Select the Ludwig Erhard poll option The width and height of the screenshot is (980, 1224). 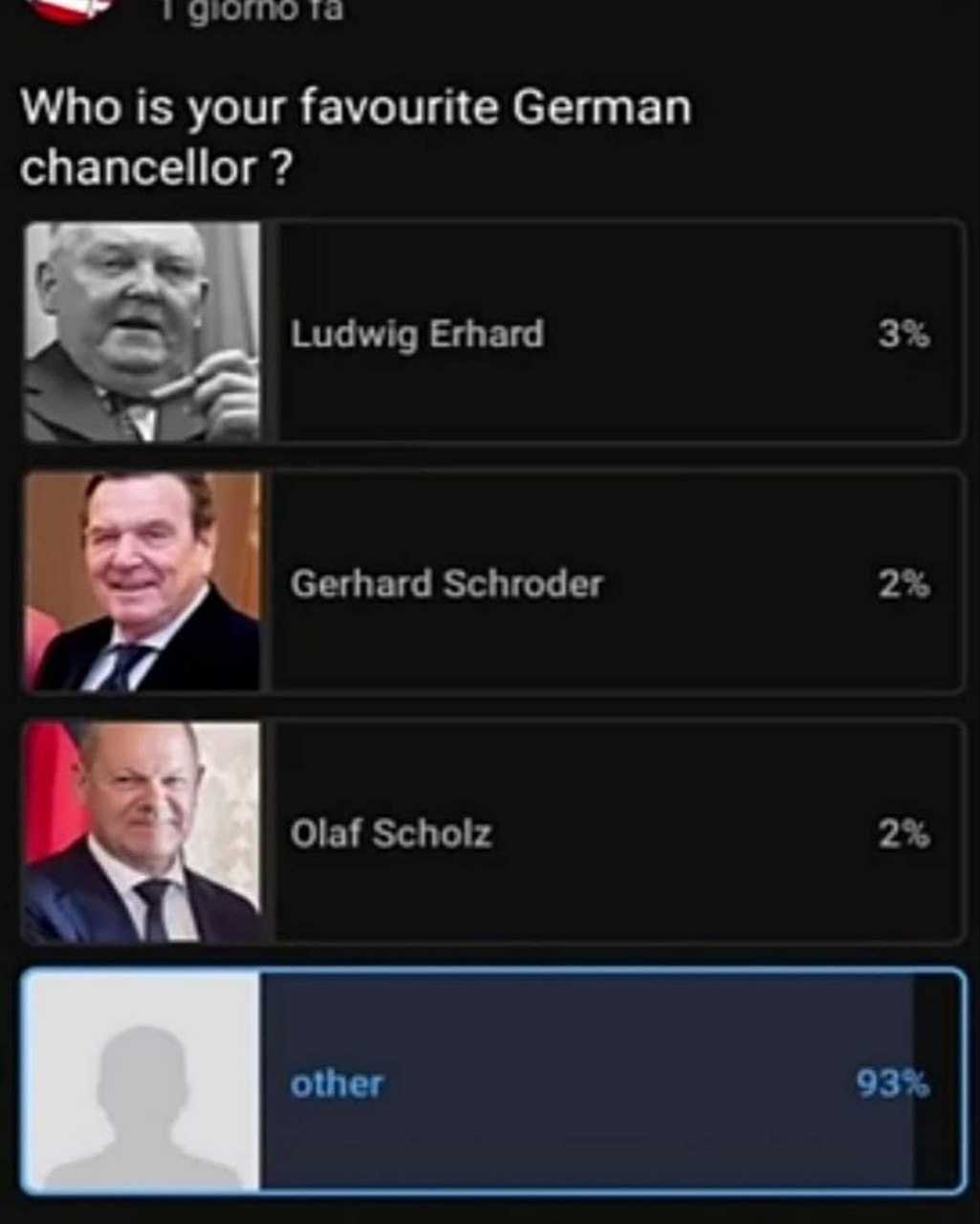(612, 333)
